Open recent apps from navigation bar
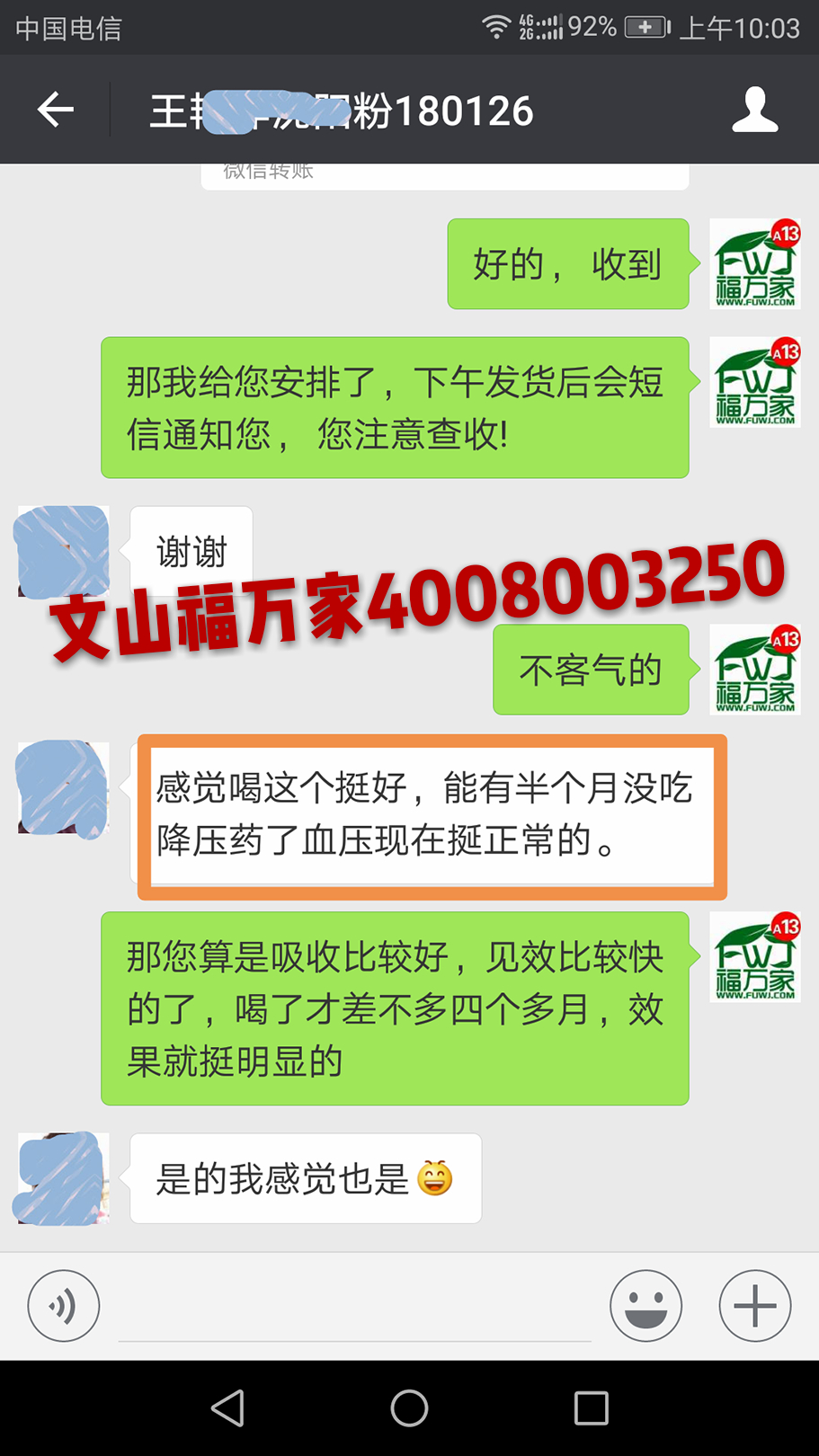Viewport: 819px width, 1456px height. pyautogui.click(x=591, y=1407)
